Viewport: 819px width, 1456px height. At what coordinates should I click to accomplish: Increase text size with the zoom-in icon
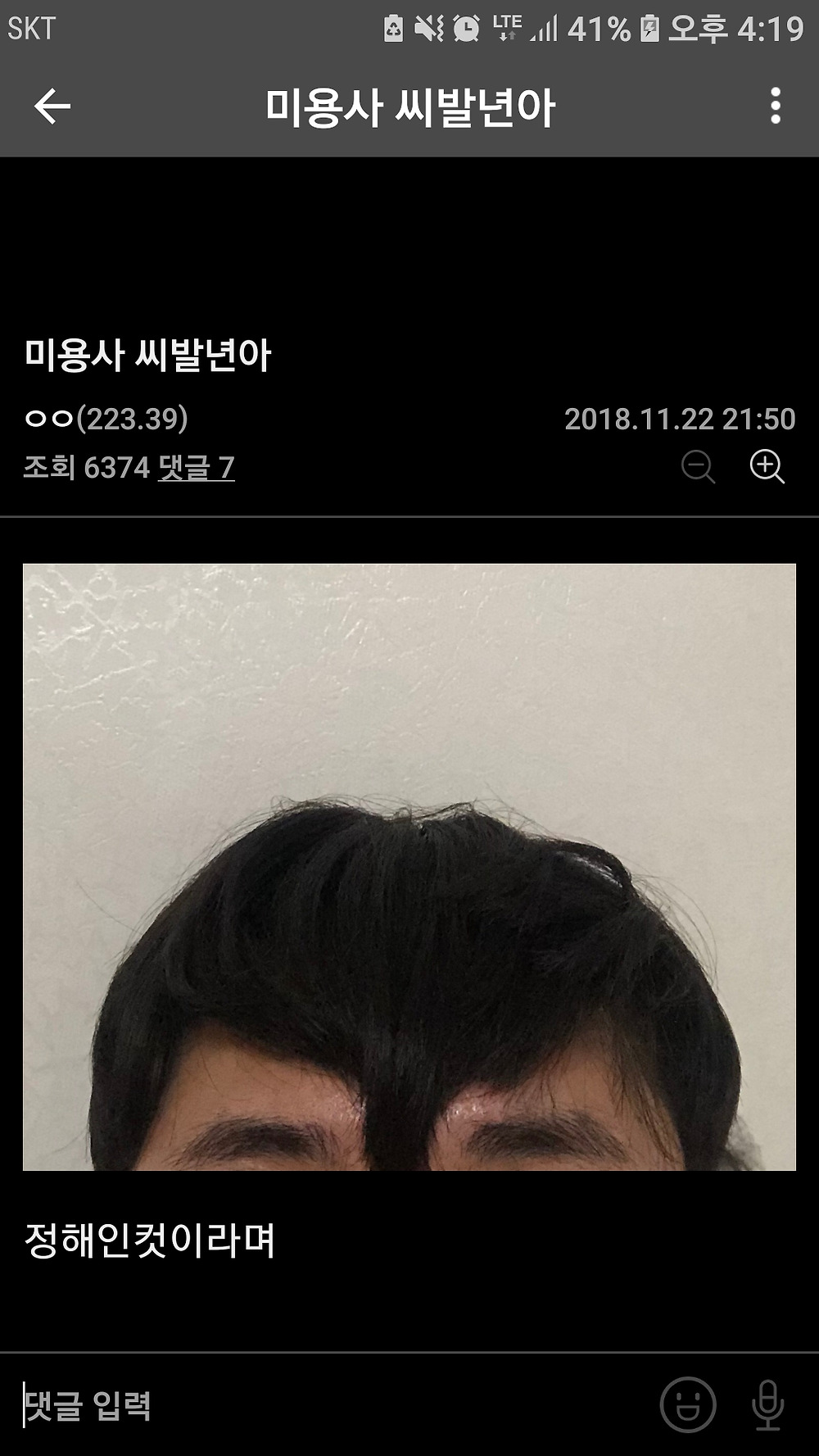[767, 467]
